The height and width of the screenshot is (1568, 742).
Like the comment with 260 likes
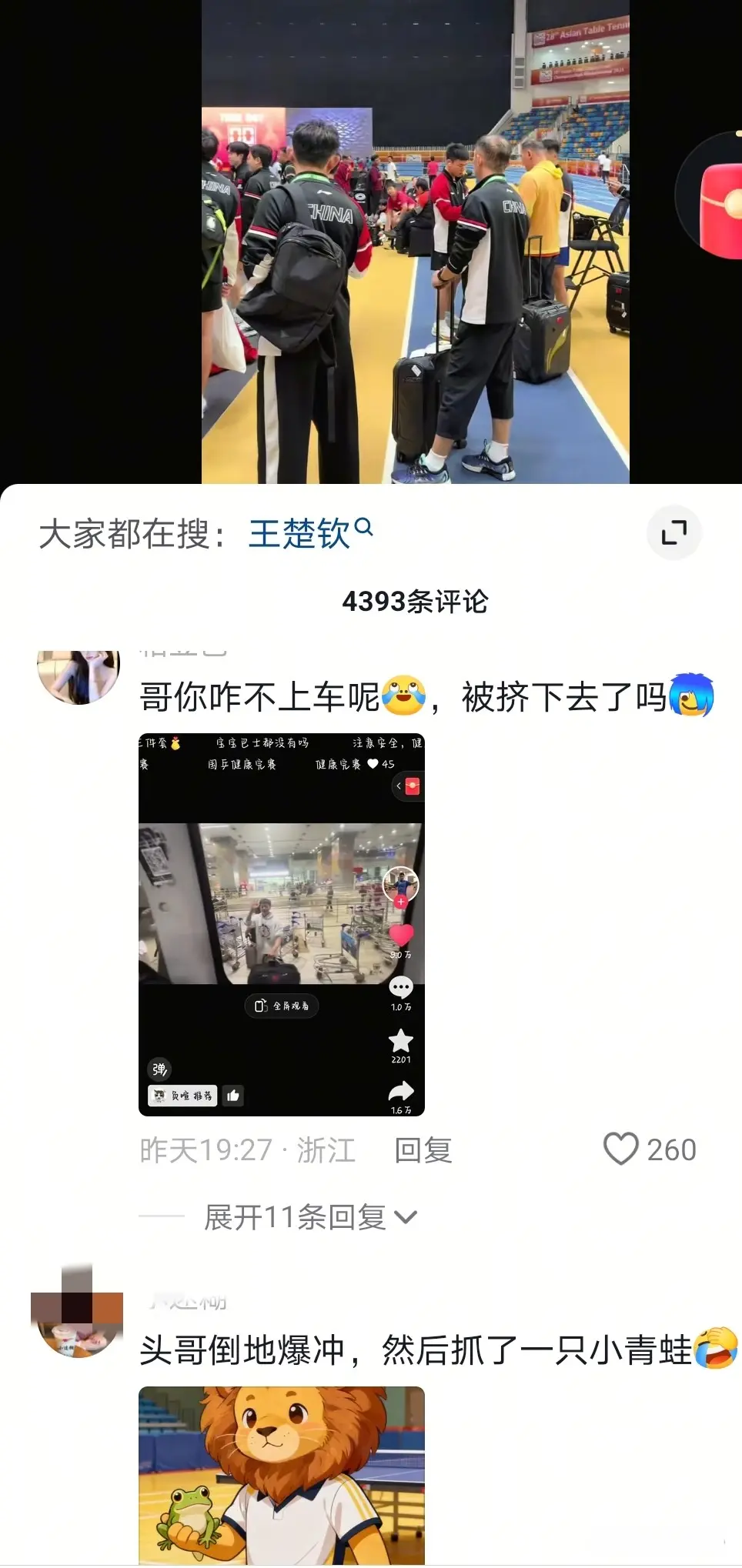click(621, 1149)
